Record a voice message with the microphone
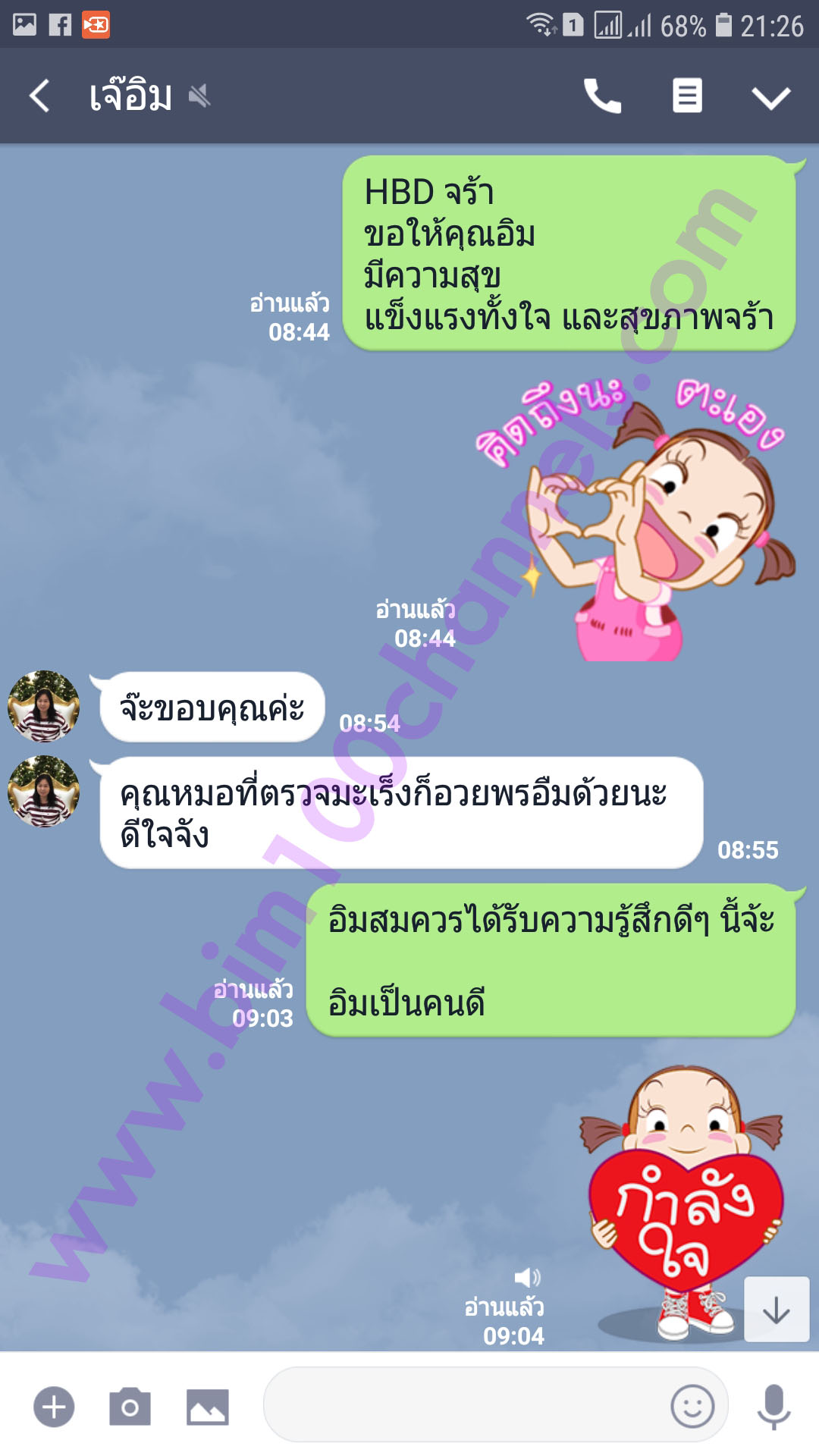The image size is (819, 1456). tap(773, 1407)
